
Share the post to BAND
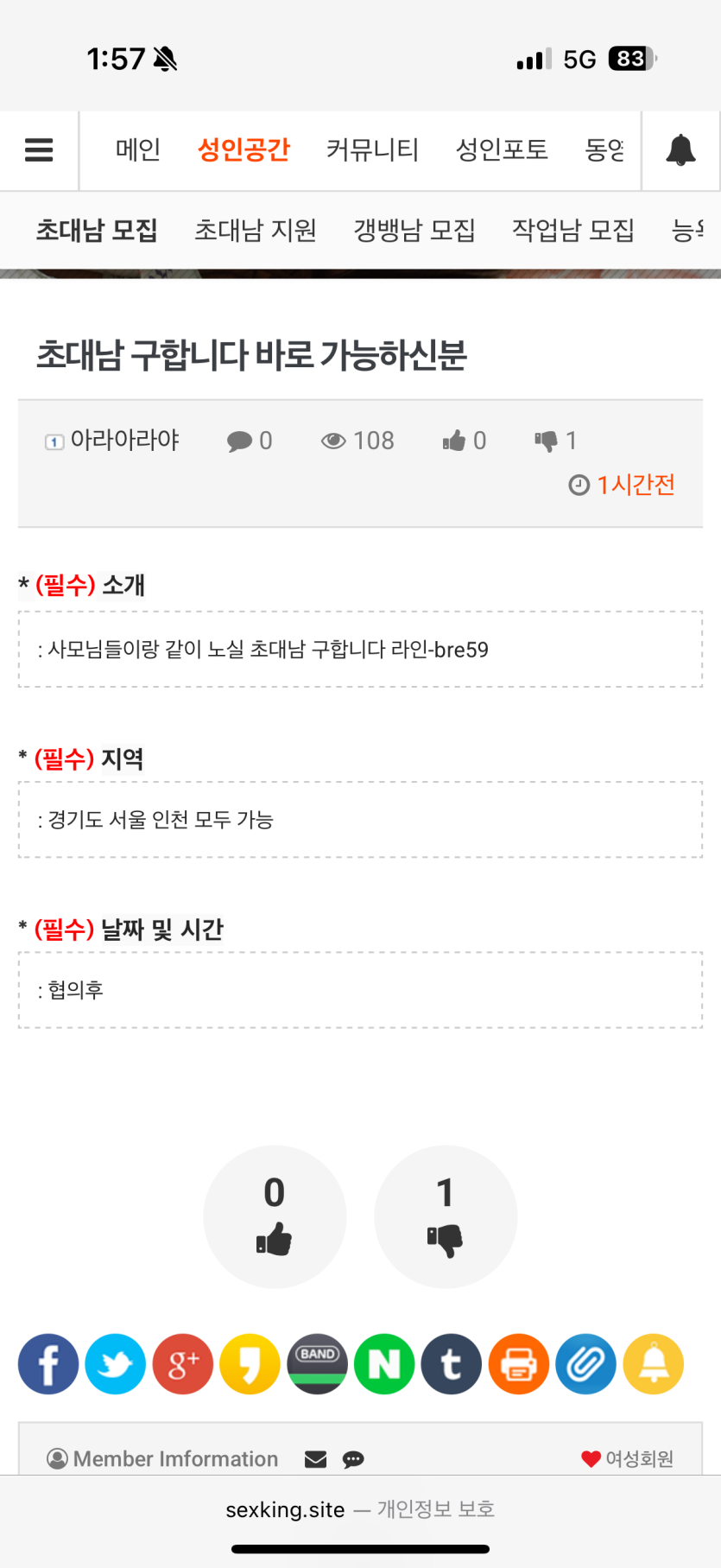318,1364
